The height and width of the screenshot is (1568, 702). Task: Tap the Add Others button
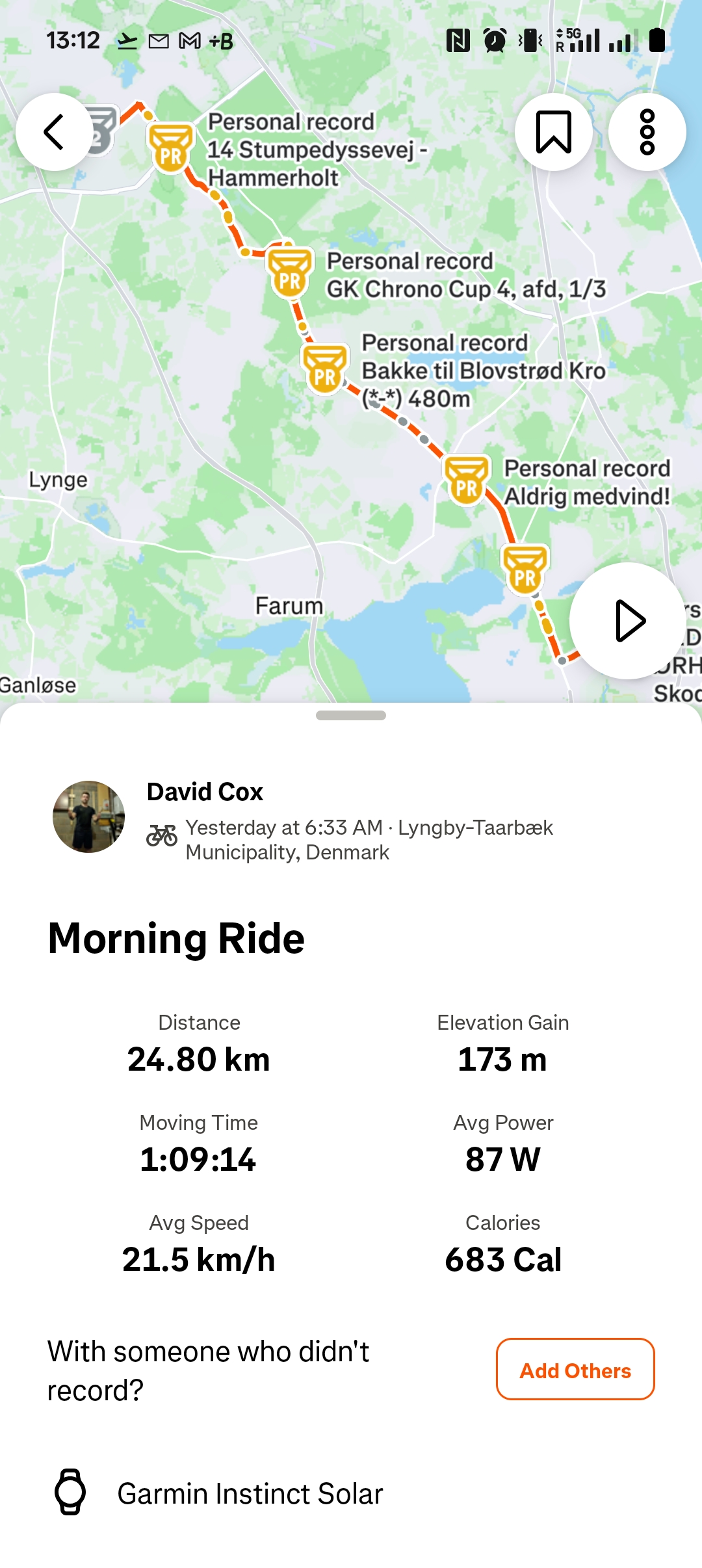(575, 1370)
